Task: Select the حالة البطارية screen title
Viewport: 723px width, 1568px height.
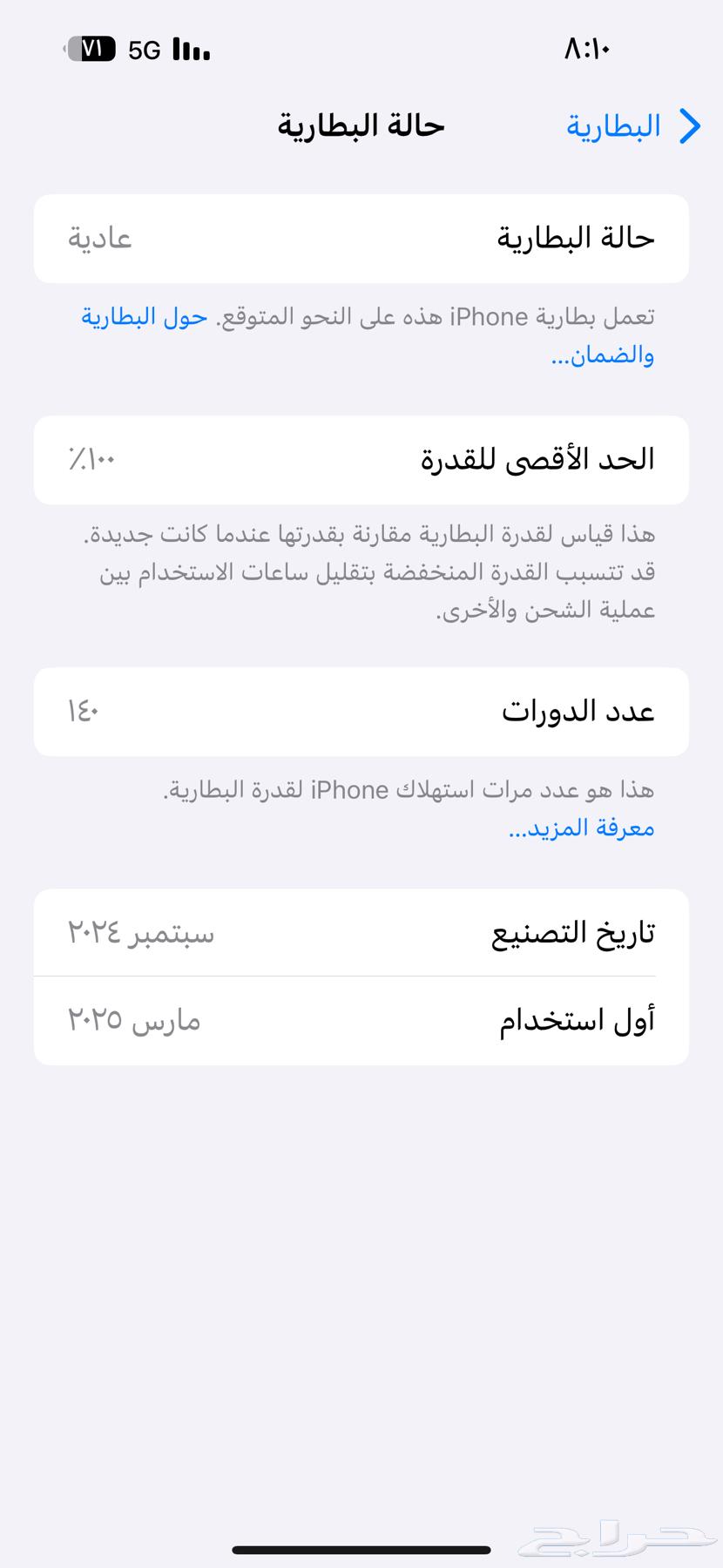Action: [360, 126]
